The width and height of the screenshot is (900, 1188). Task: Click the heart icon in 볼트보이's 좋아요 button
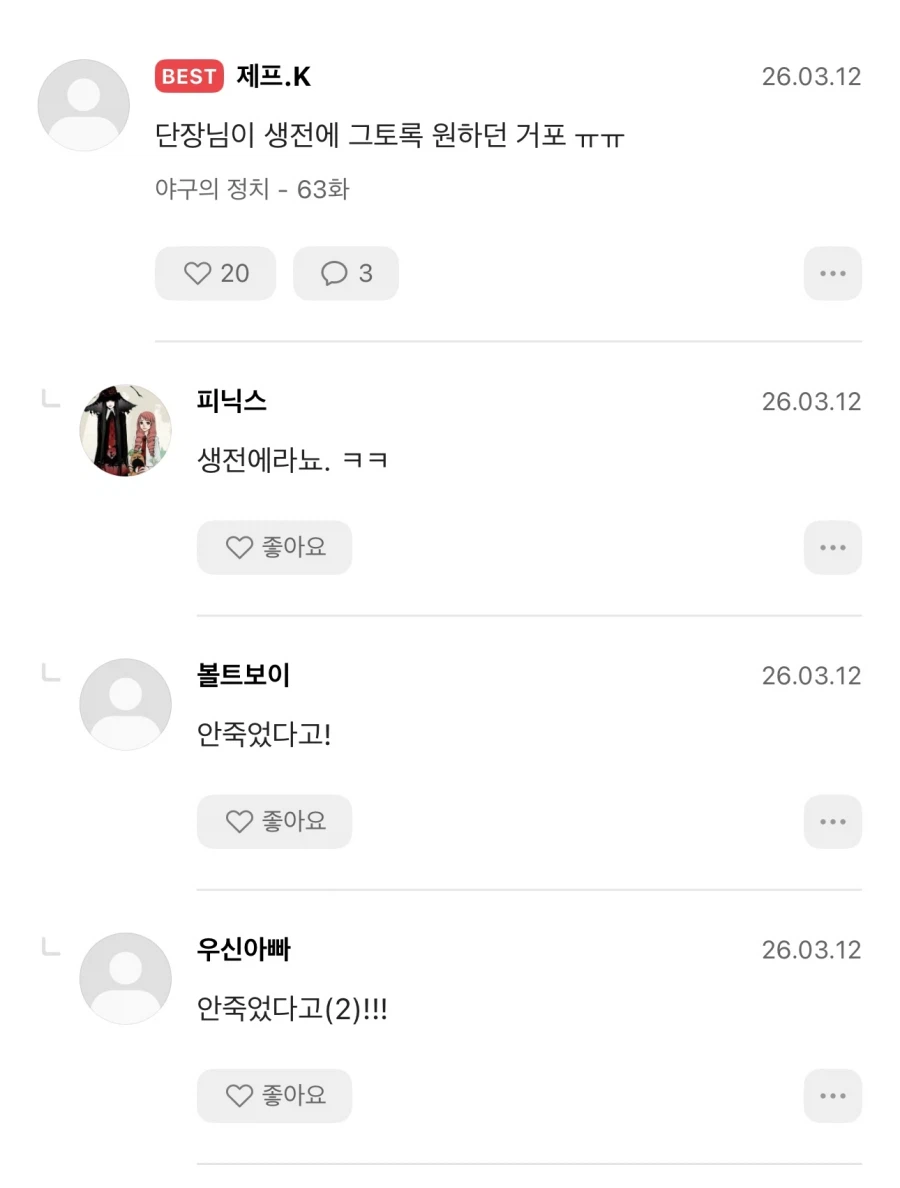pos(237,821)
